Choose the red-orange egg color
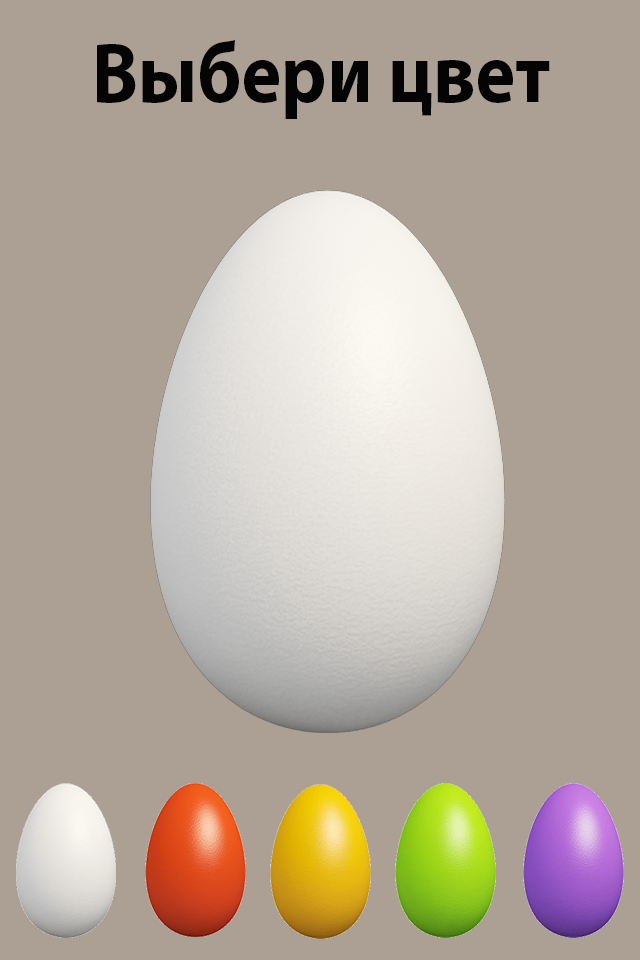The image size is (640, 960). coord(195,860)
